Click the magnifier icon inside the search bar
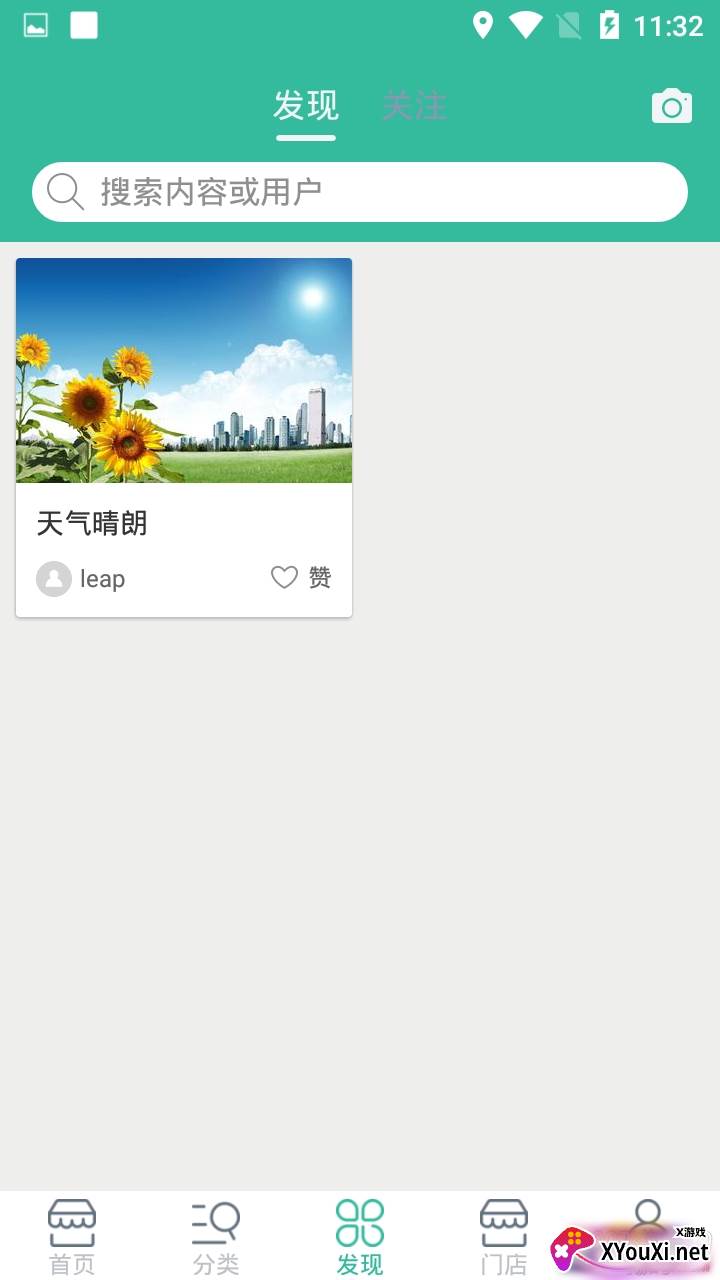Viewport: 720px width, 1280px height. (x=64, y=191)
